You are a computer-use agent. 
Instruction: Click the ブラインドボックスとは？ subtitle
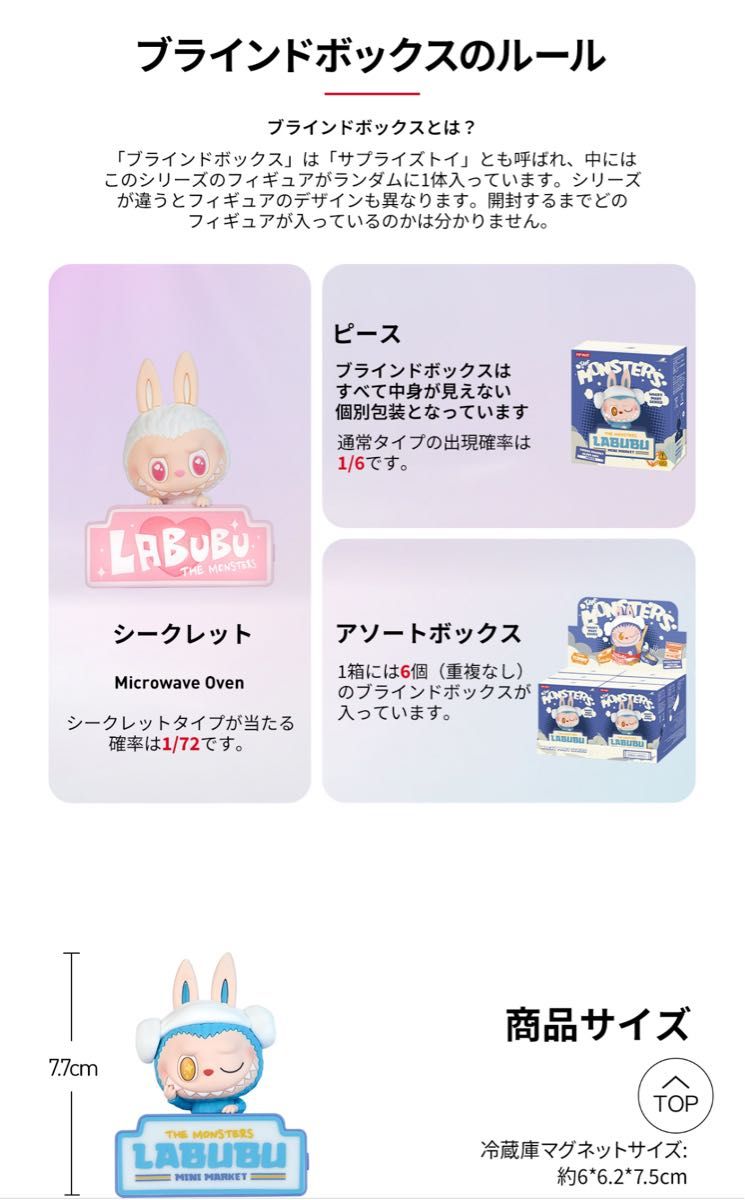click(372, 125)
